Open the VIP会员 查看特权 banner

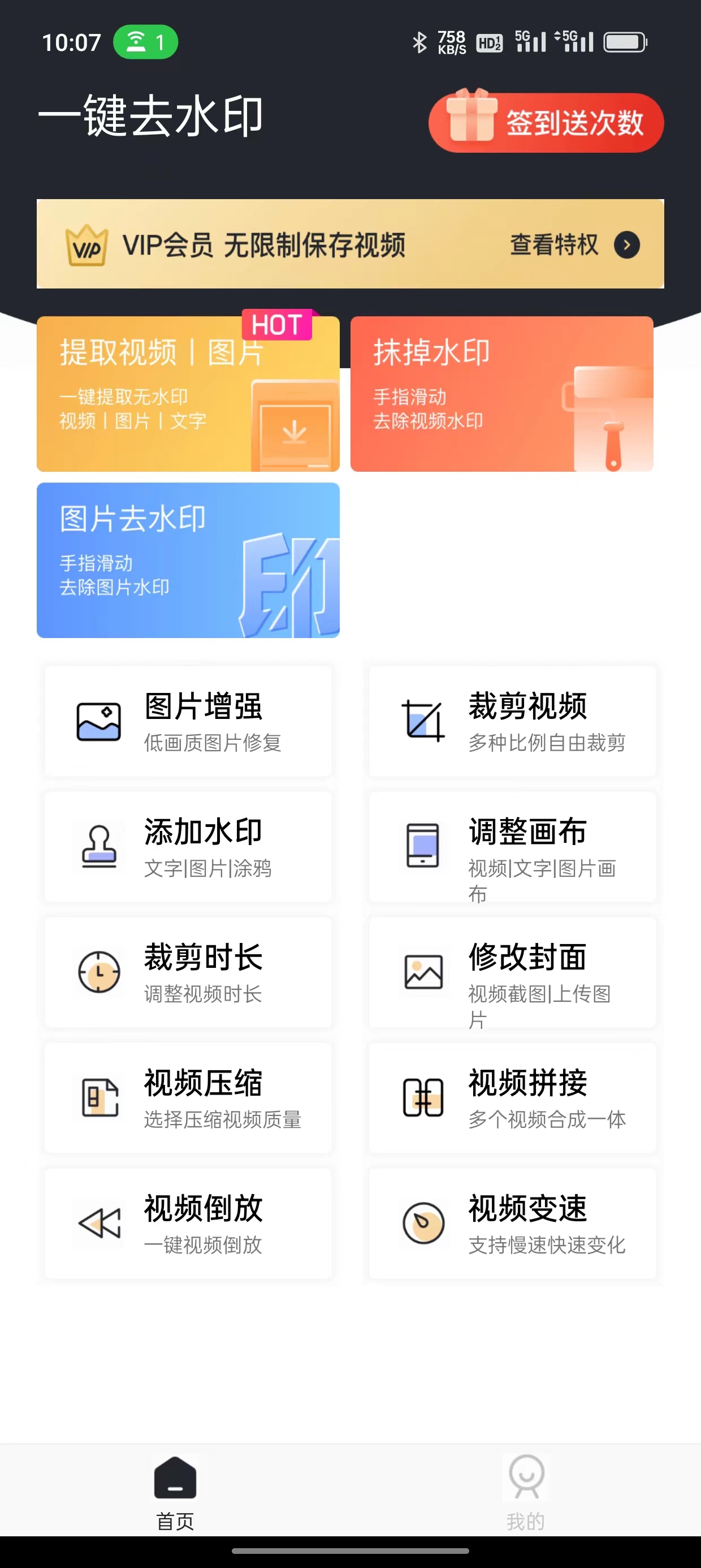click(x=350, y=244)
